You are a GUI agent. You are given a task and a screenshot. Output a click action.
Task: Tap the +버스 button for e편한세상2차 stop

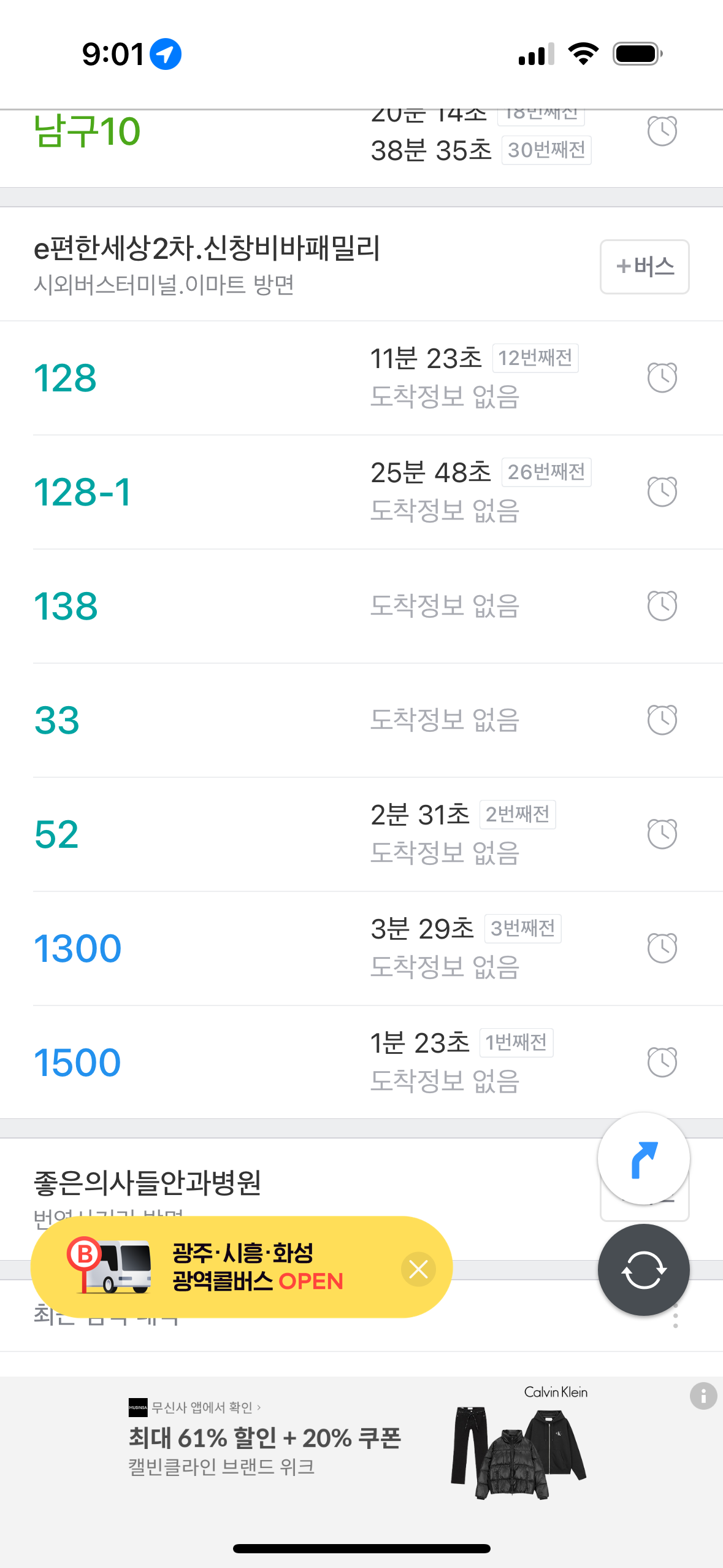click(645, 267)
